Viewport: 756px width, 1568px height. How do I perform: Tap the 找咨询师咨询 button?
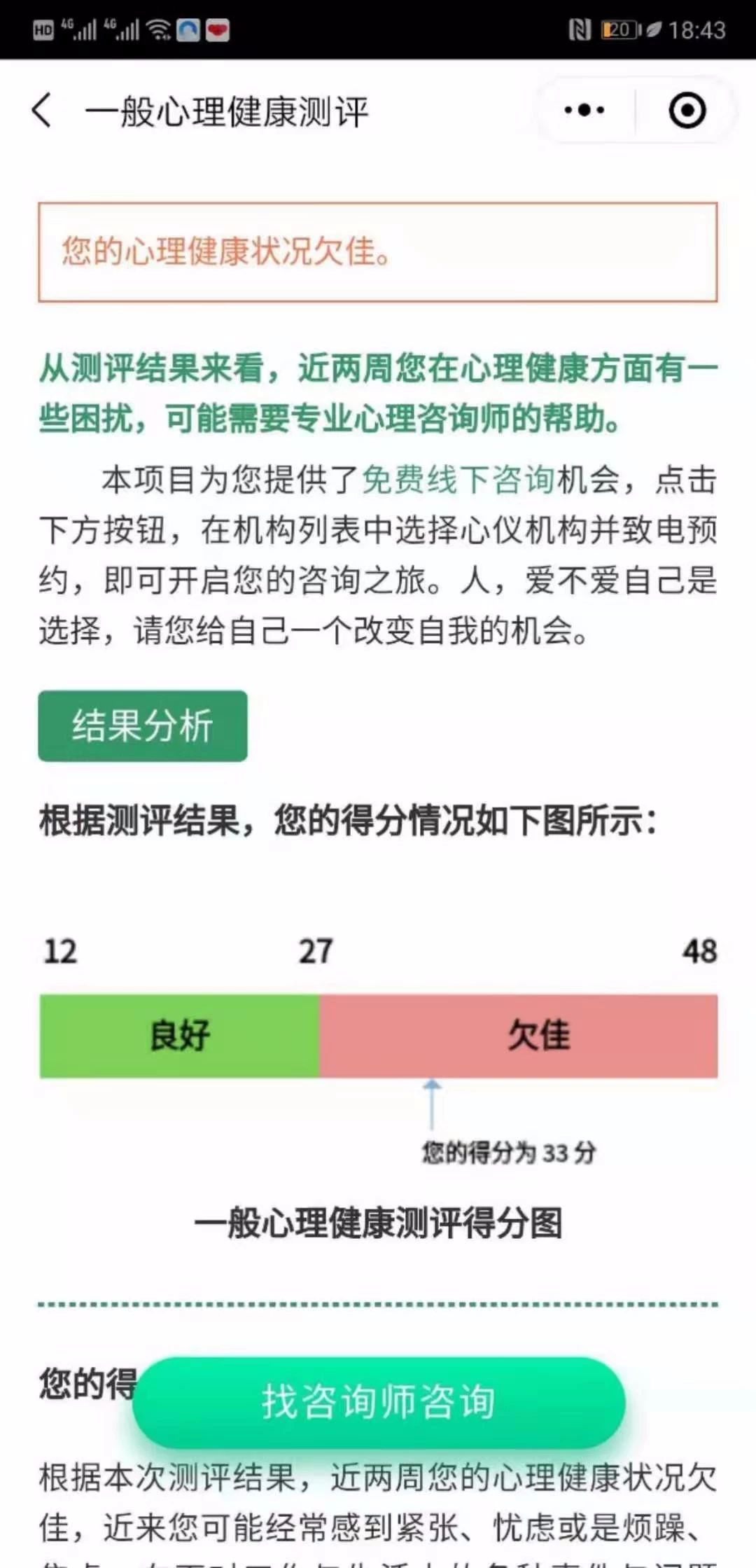[379, 1401]
